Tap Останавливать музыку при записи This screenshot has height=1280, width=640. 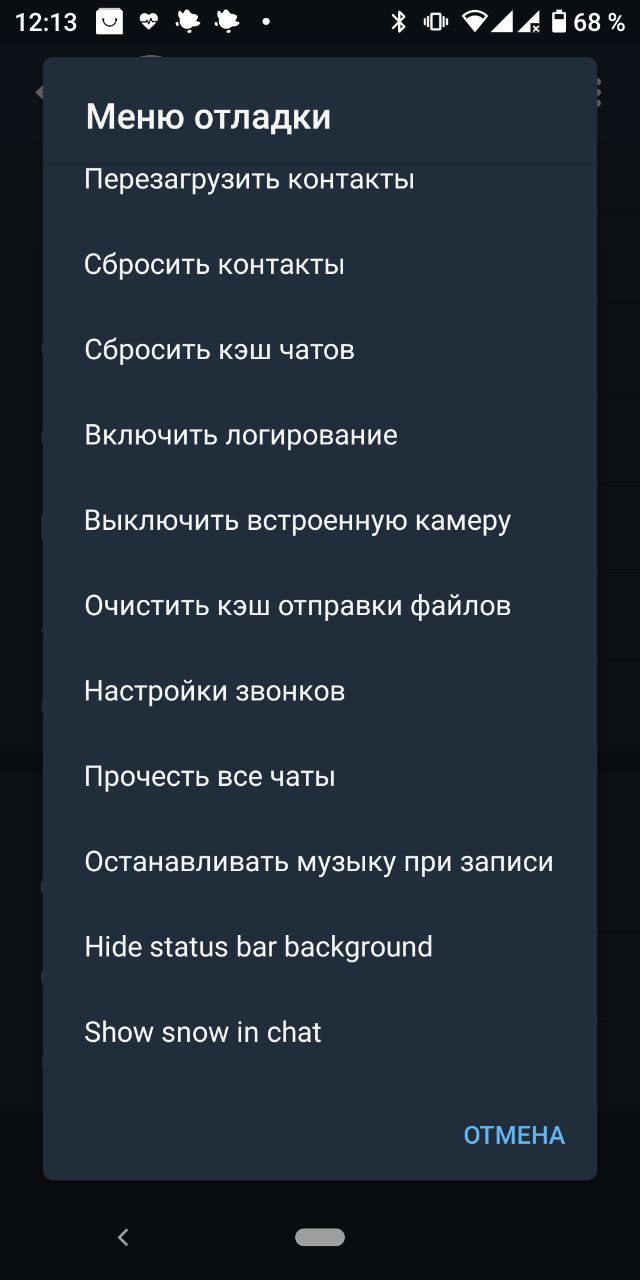click(x=318, y=862)
